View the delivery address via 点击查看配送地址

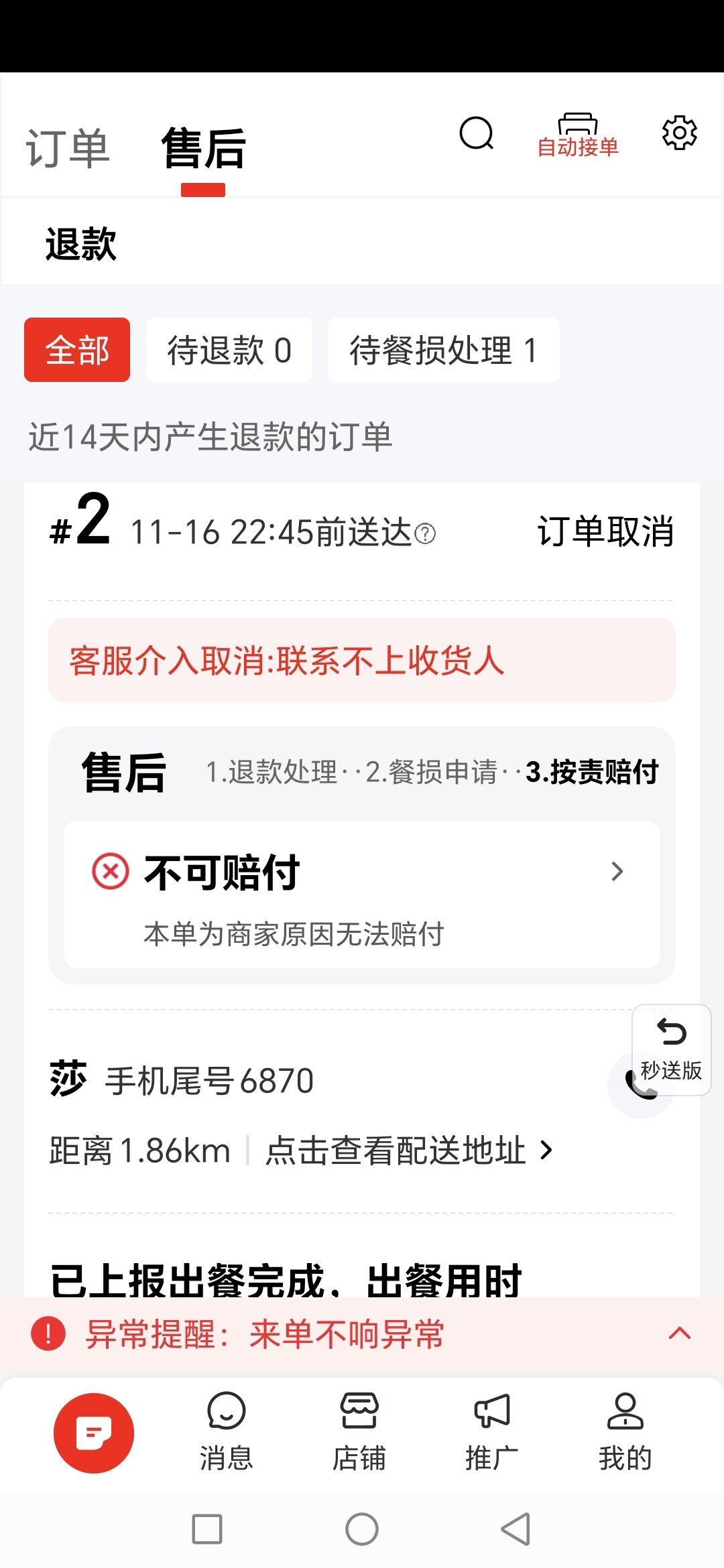[x=408, y=1151]
